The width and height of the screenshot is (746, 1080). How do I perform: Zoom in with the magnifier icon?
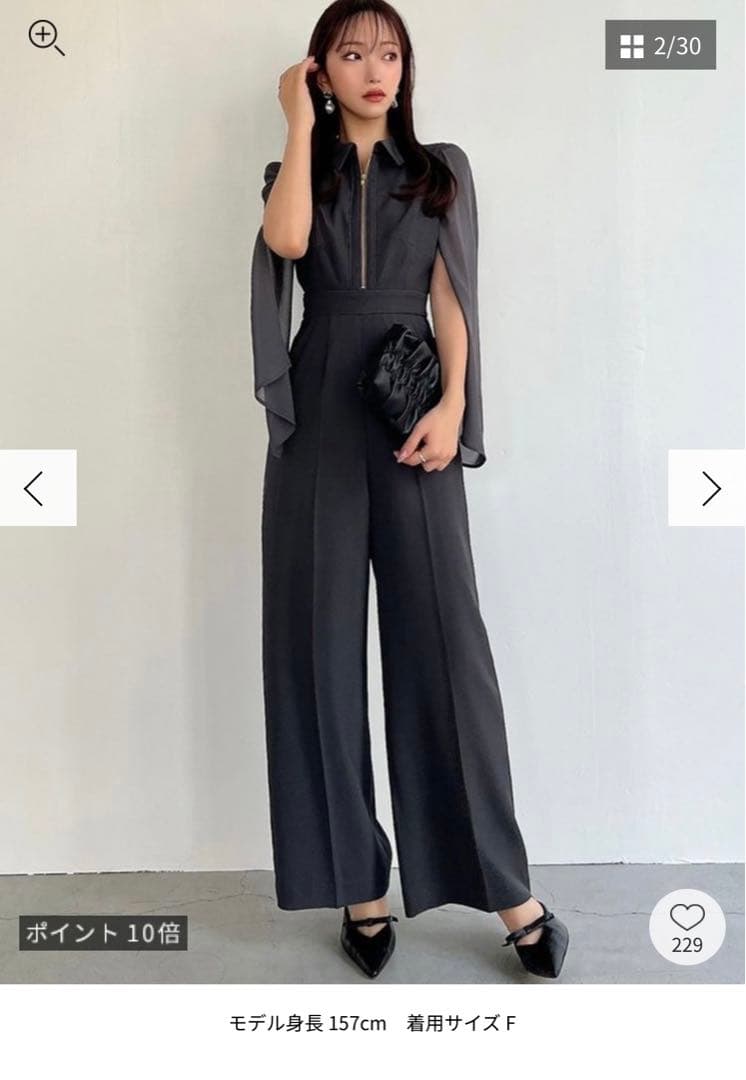coord(45,38)
